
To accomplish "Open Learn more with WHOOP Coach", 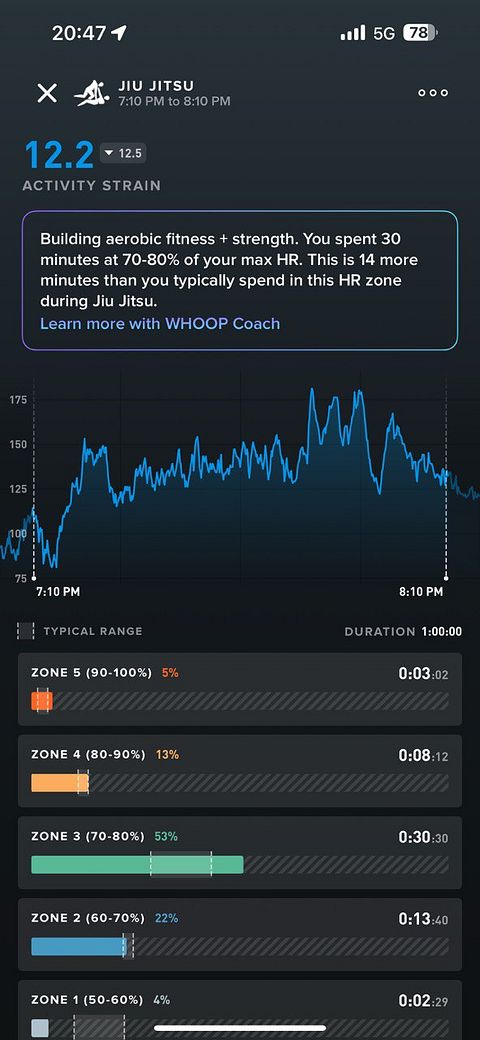I will (160, 324).
